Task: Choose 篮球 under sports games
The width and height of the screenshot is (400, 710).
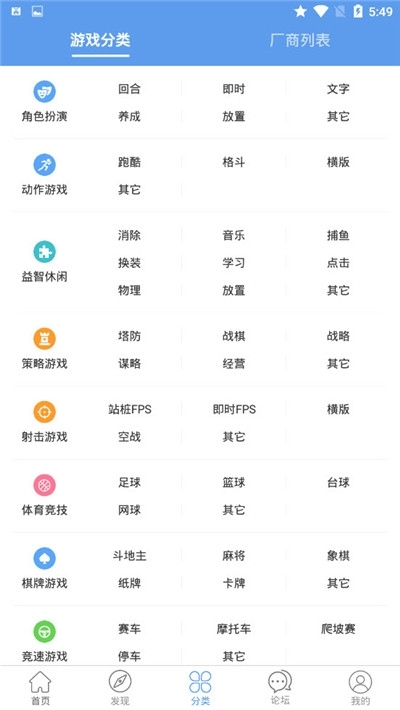Action: pyautogui.click(x=234, y=483)
